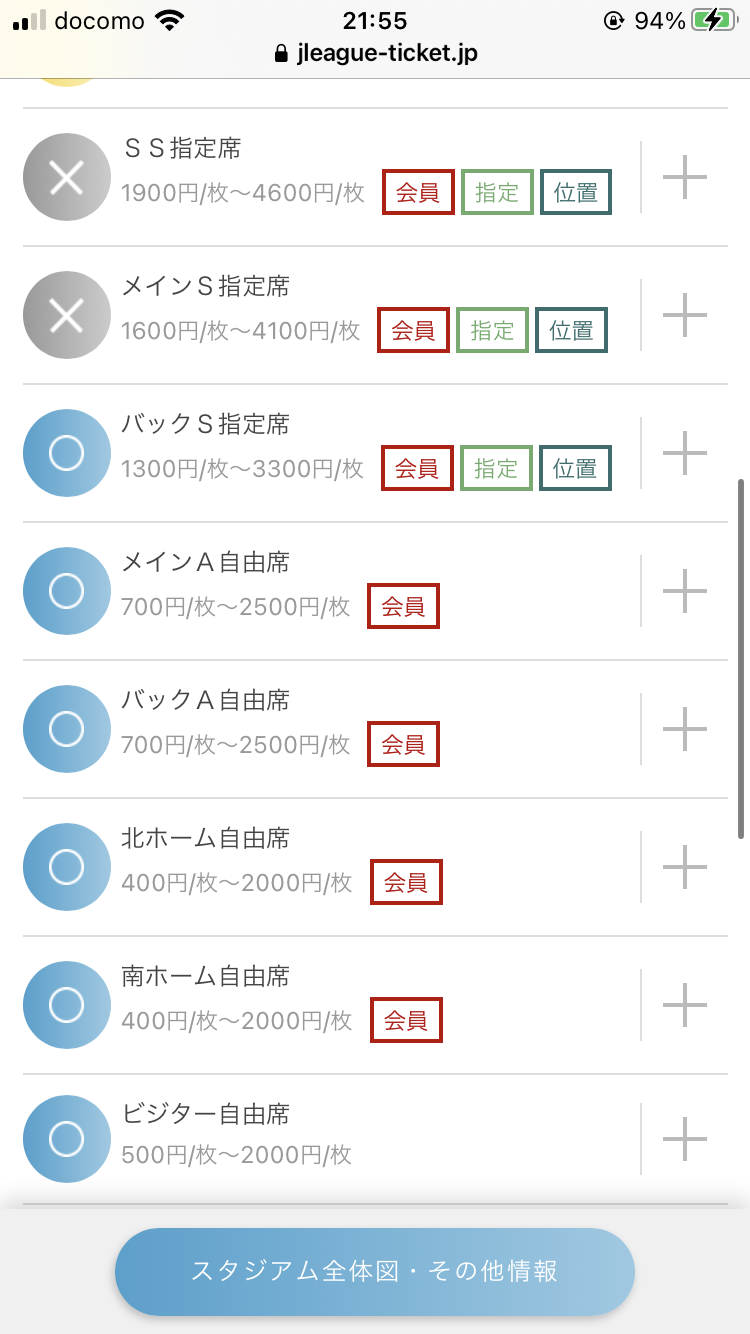The width and height of the screenshot is (750, 1334).
Task: Open スタジアム全体図・その他情報 button
Action: [375, 1271]
